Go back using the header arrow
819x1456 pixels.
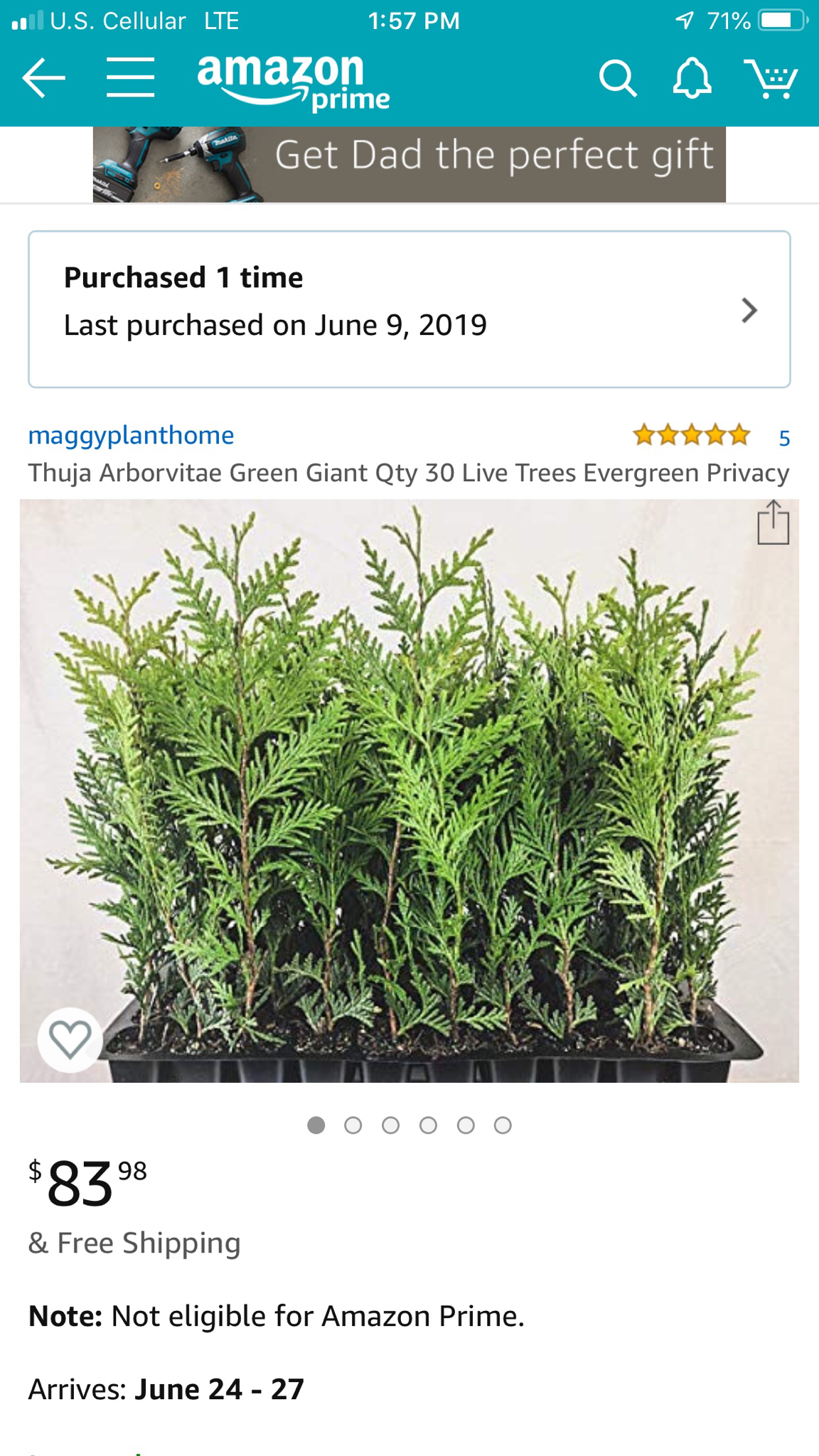pyautogui.click(x=44, y=77)
